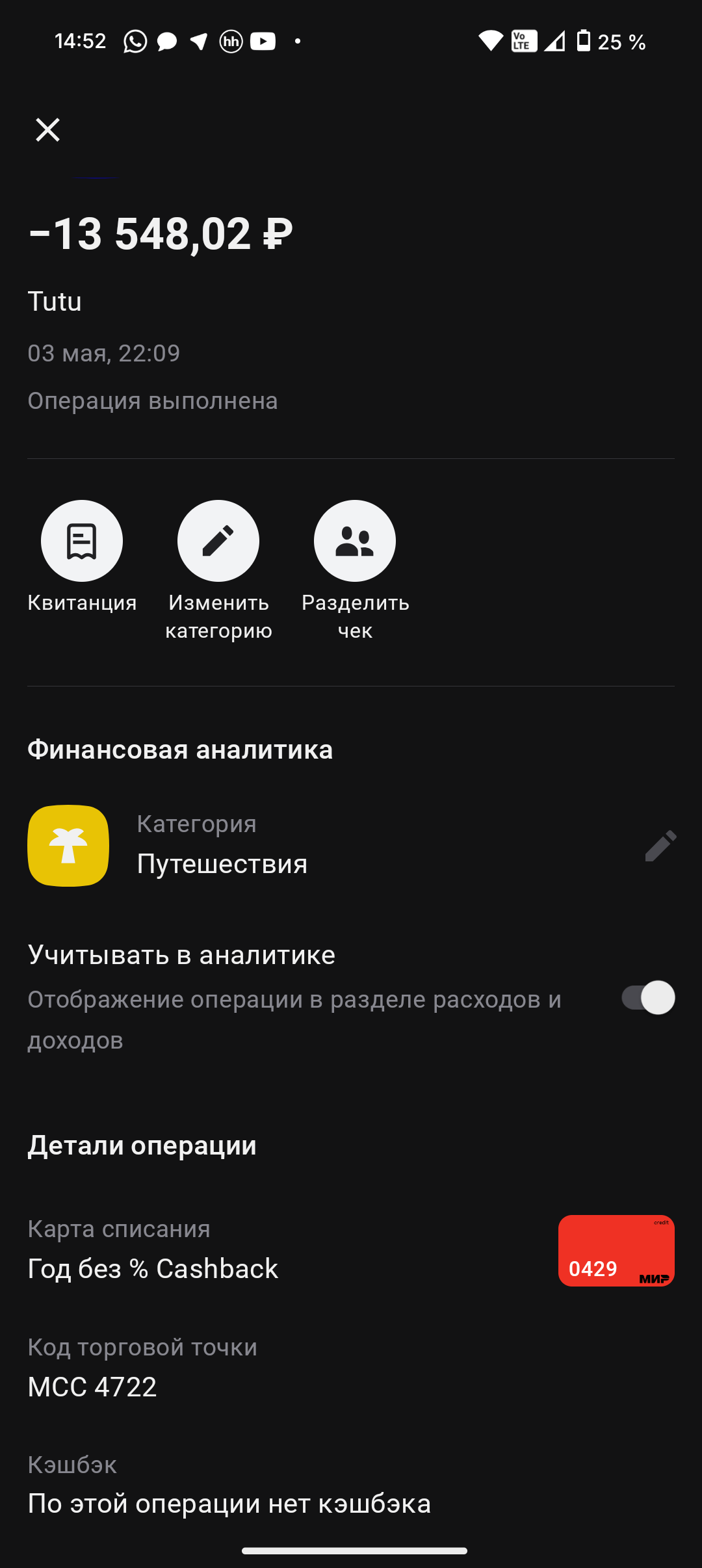
Task: Open the receipt (Квитанция)
Action: coord(82,541)
